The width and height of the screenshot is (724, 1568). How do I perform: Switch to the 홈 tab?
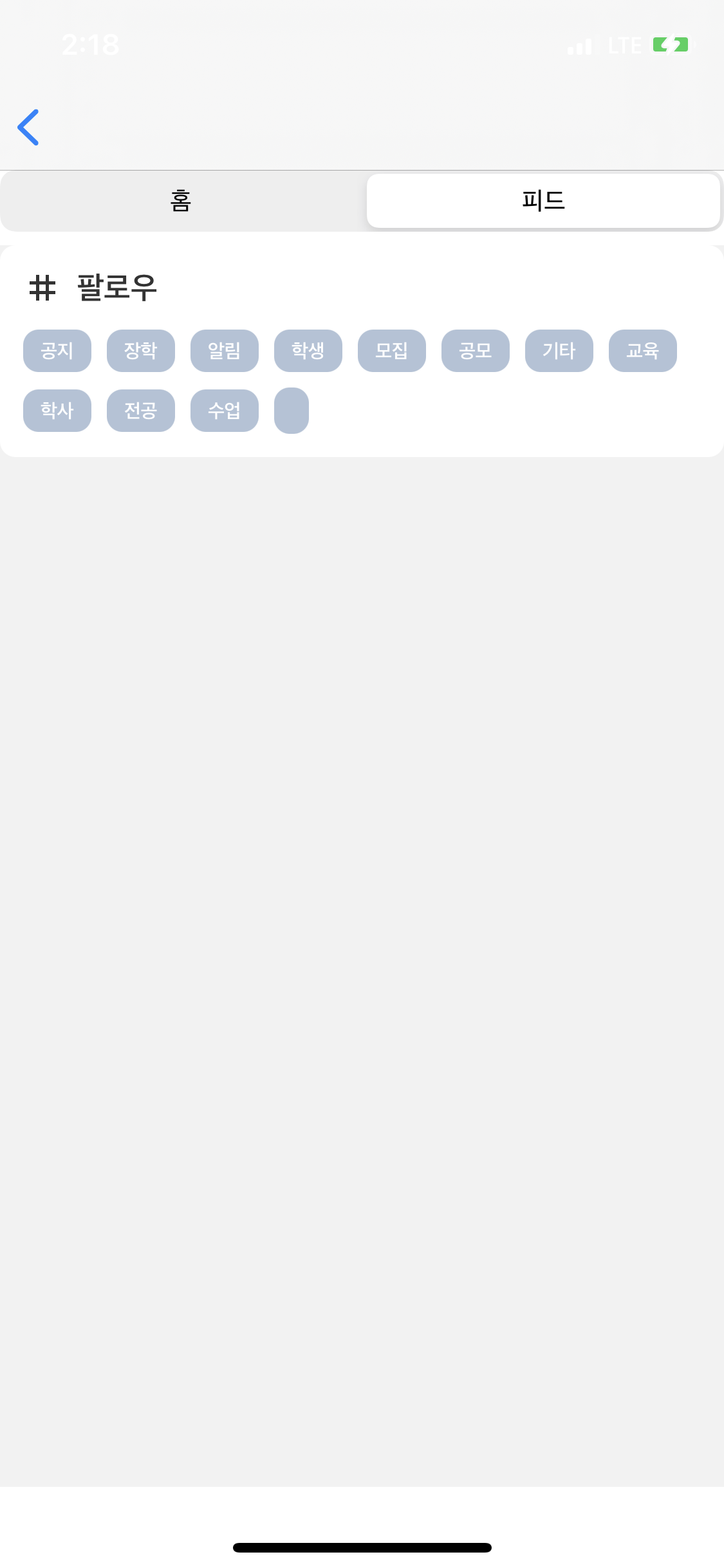(x=181, y=201)
